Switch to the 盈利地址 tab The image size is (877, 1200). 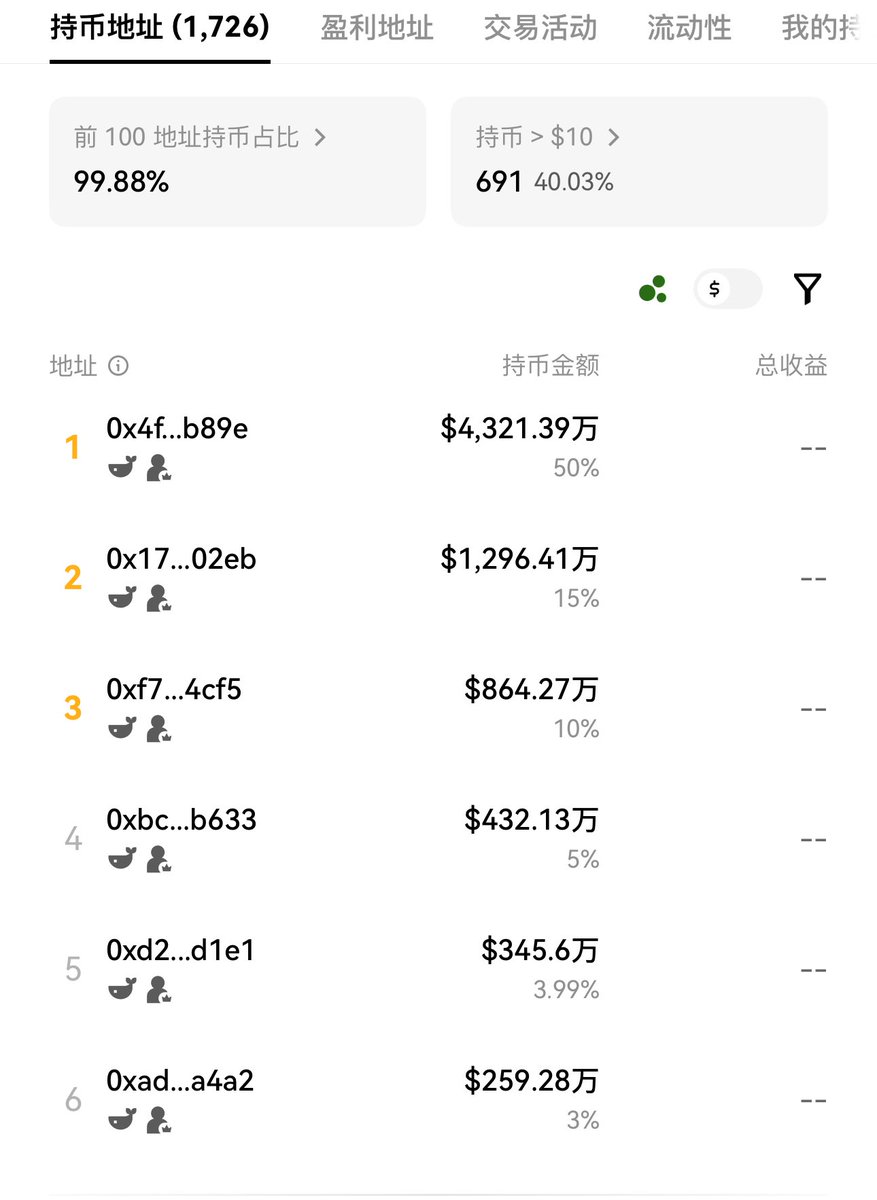[377, 28]
